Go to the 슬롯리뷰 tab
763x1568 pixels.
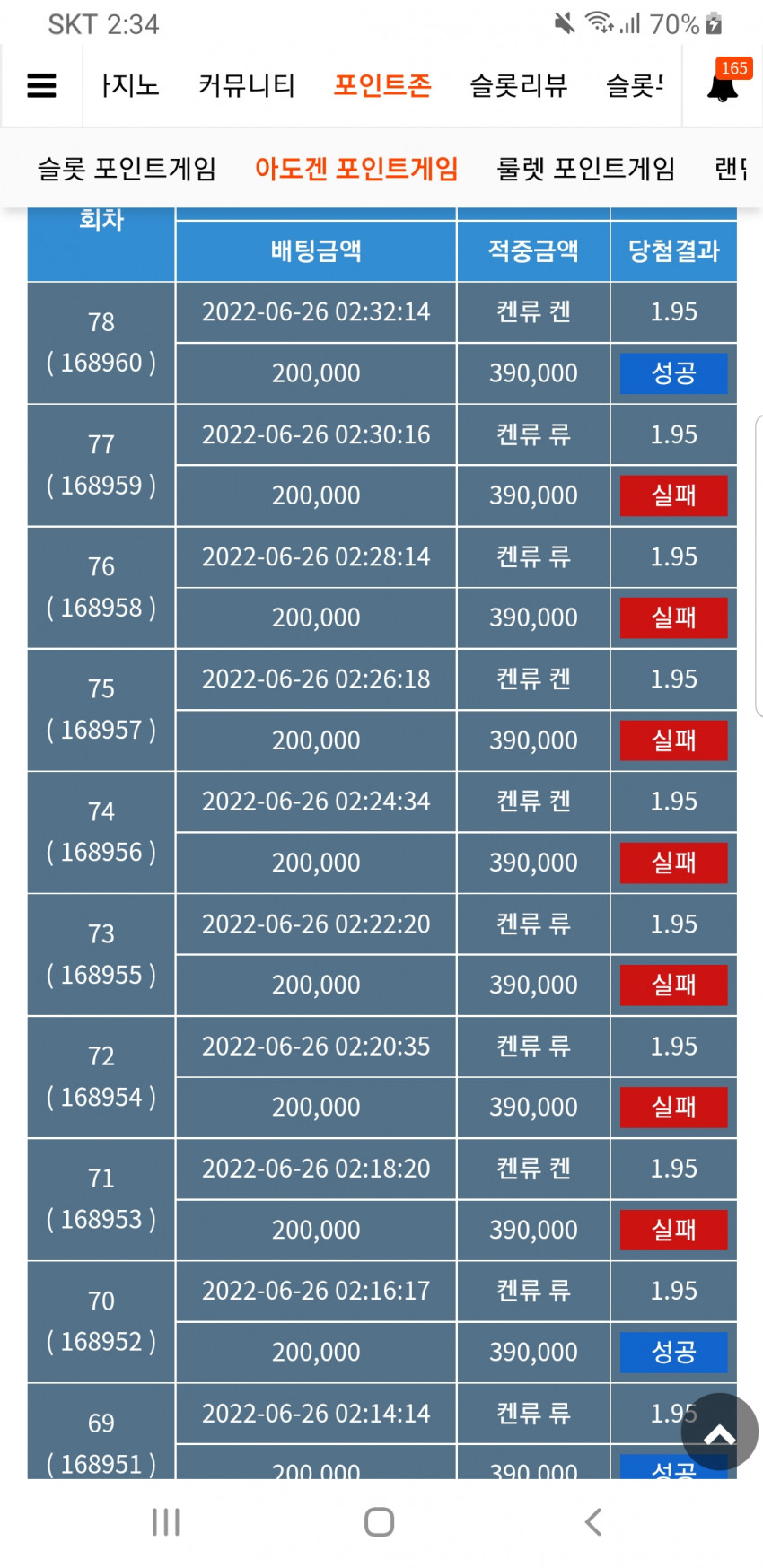click(x=519, y=85)
